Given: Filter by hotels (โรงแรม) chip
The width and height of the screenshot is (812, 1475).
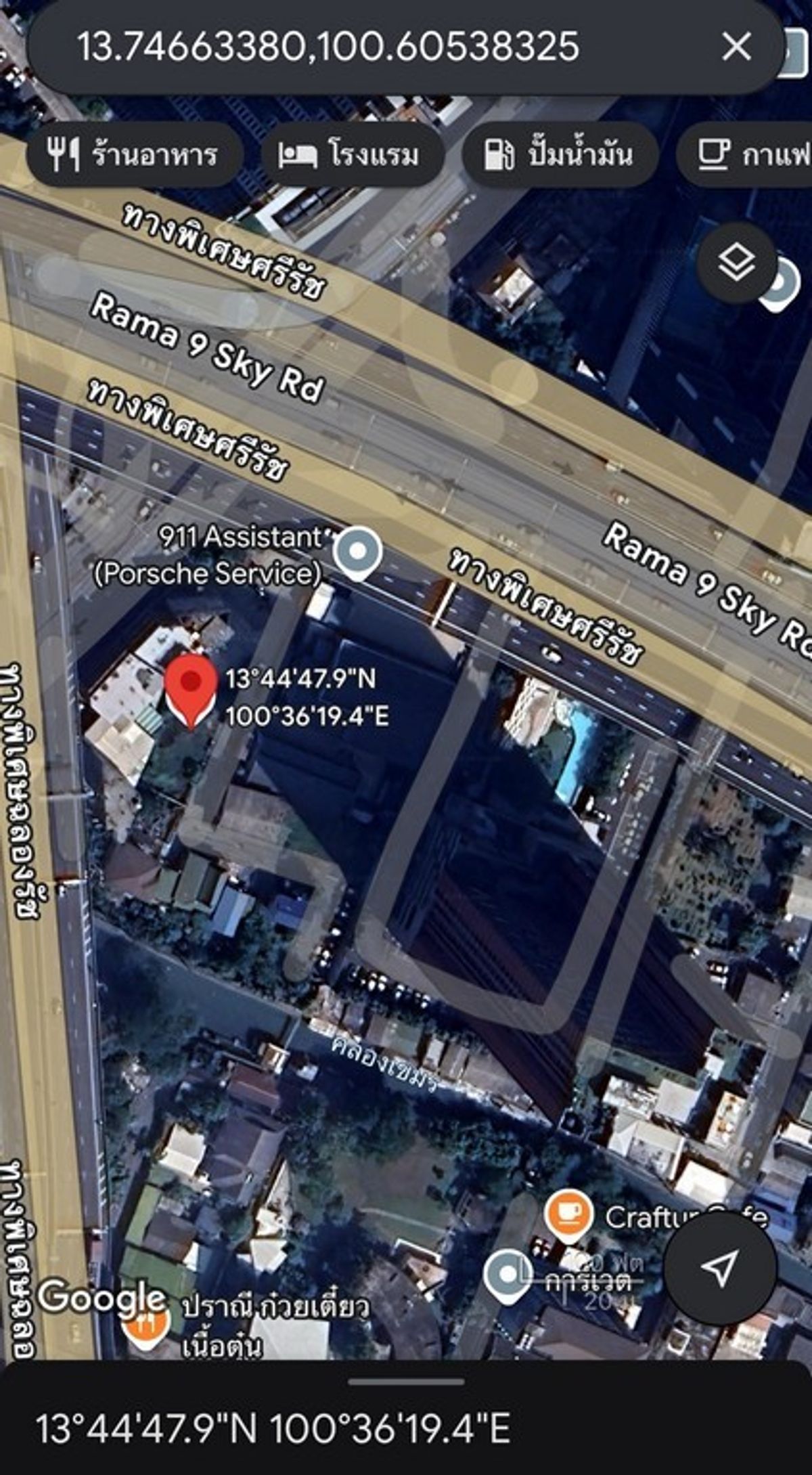Looking at the screenshot, I should 351,155.
